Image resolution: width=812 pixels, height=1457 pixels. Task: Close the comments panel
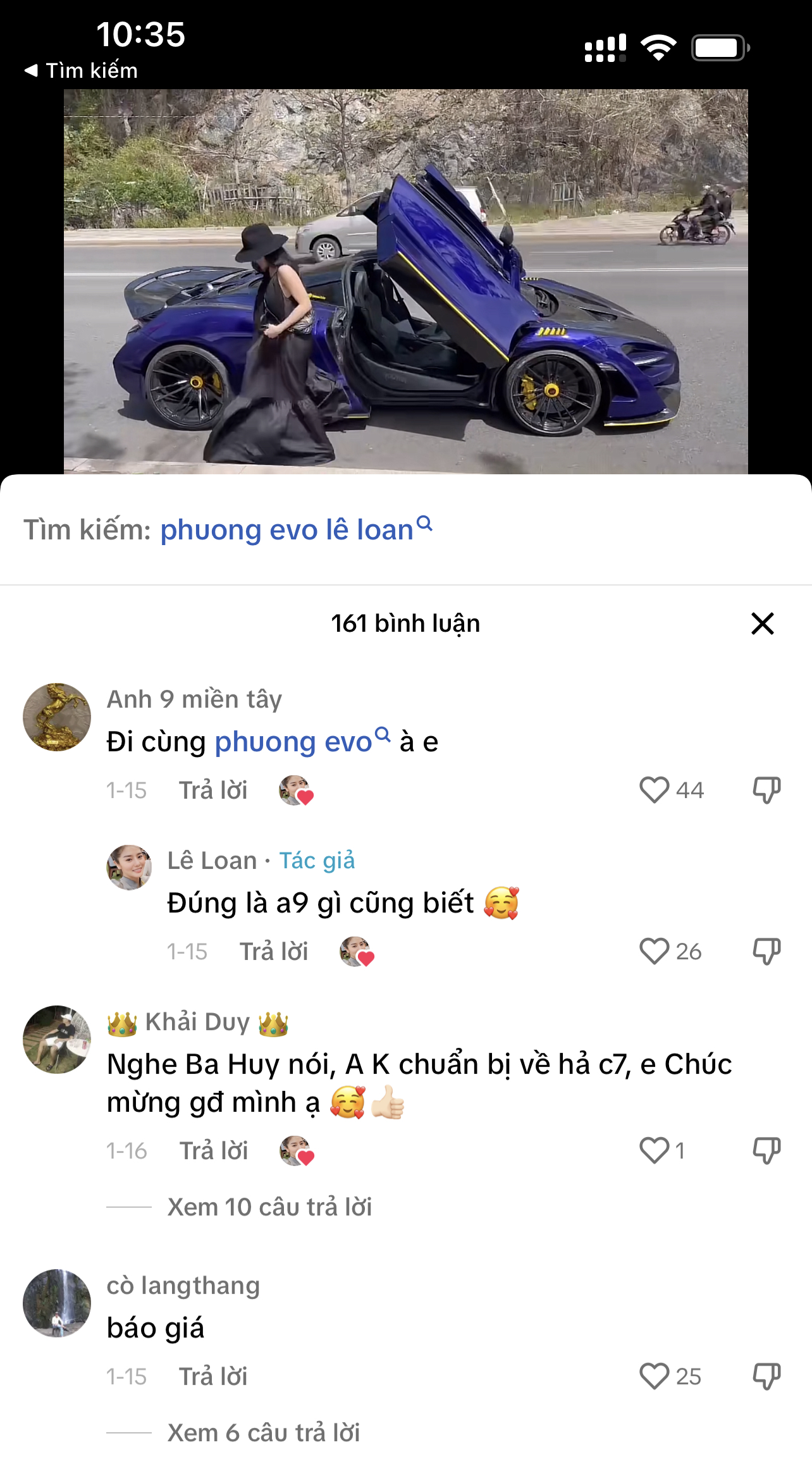coord(762,624)
